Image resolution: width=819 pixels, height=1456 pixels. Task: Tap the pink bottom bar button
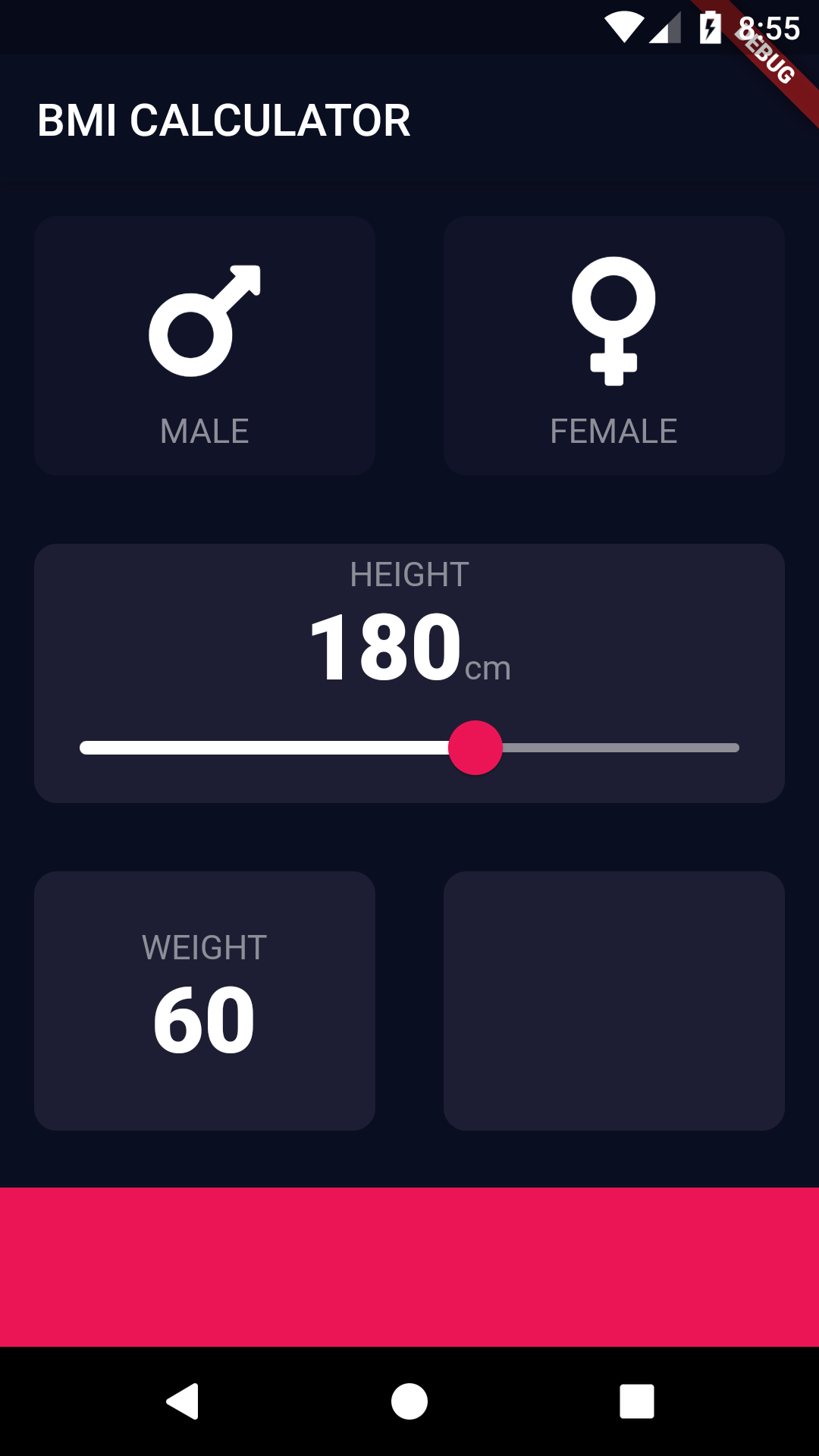(409, 1266)
